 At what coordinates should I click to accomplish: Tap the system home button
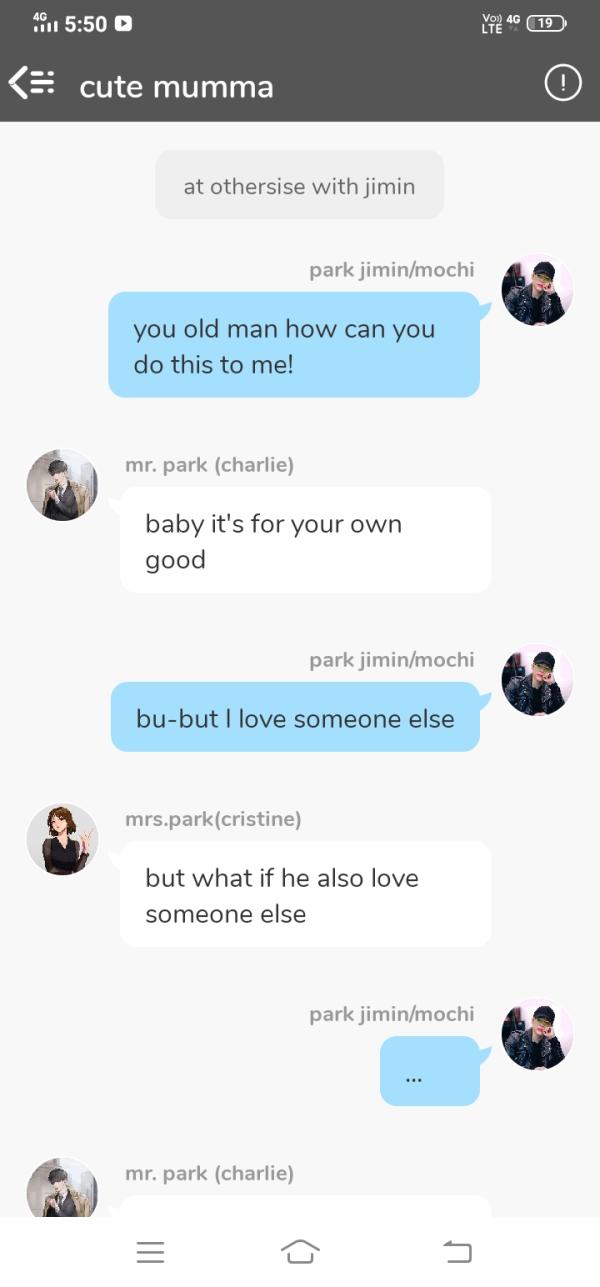click(300, 1251)
